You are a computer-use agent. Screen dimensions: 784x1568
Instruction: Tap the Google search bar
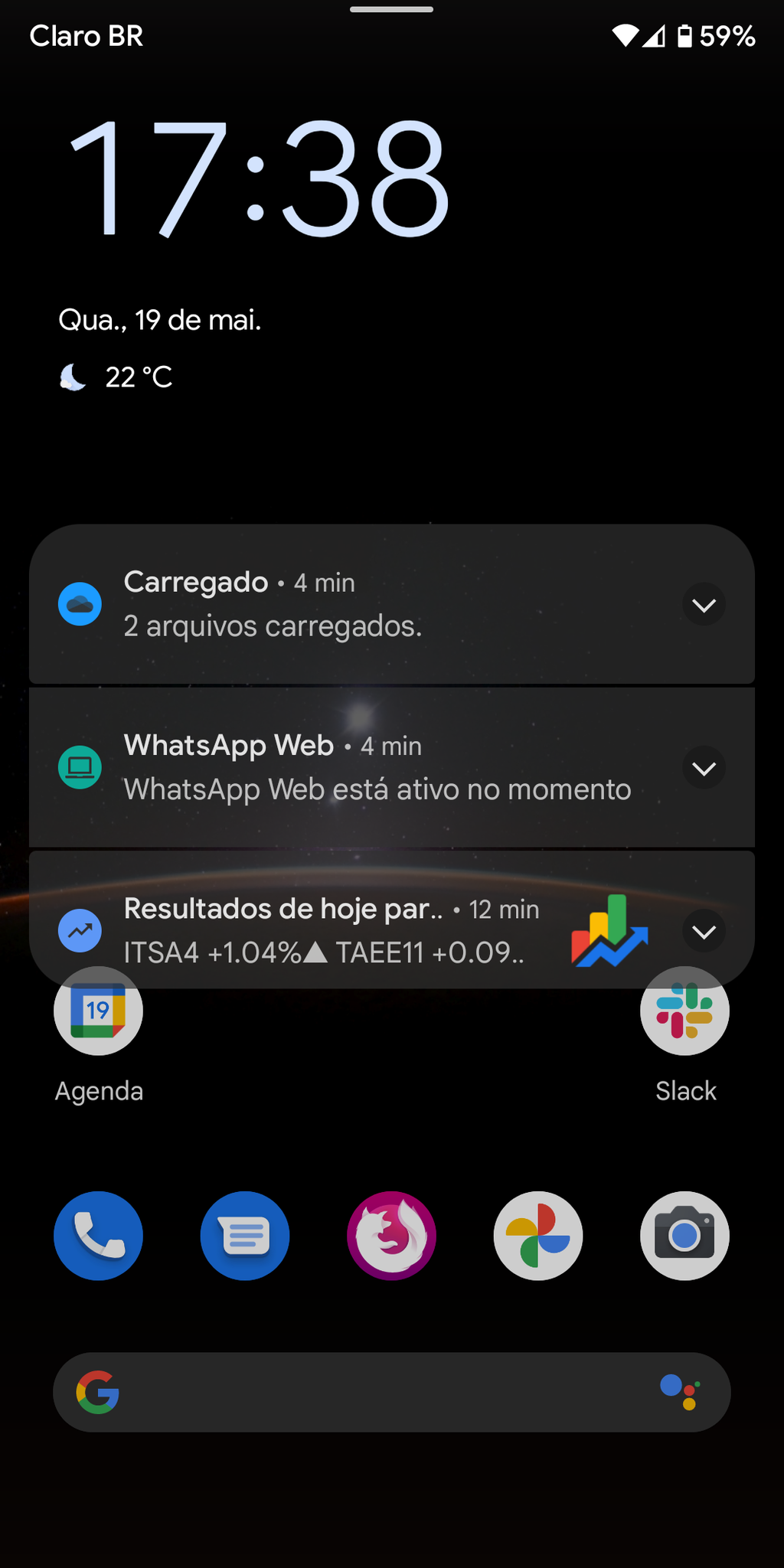pyautogui.click(x=367, y=1392)
